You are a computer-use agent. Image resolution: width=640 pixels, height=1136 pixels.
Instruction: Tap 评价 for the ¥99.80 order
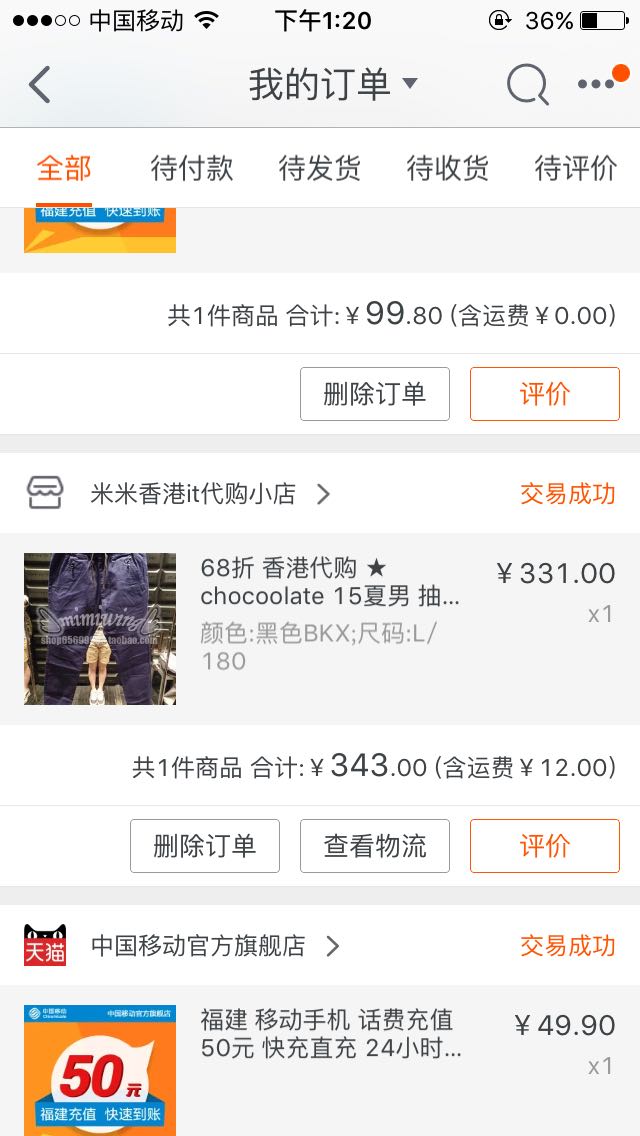545,394
